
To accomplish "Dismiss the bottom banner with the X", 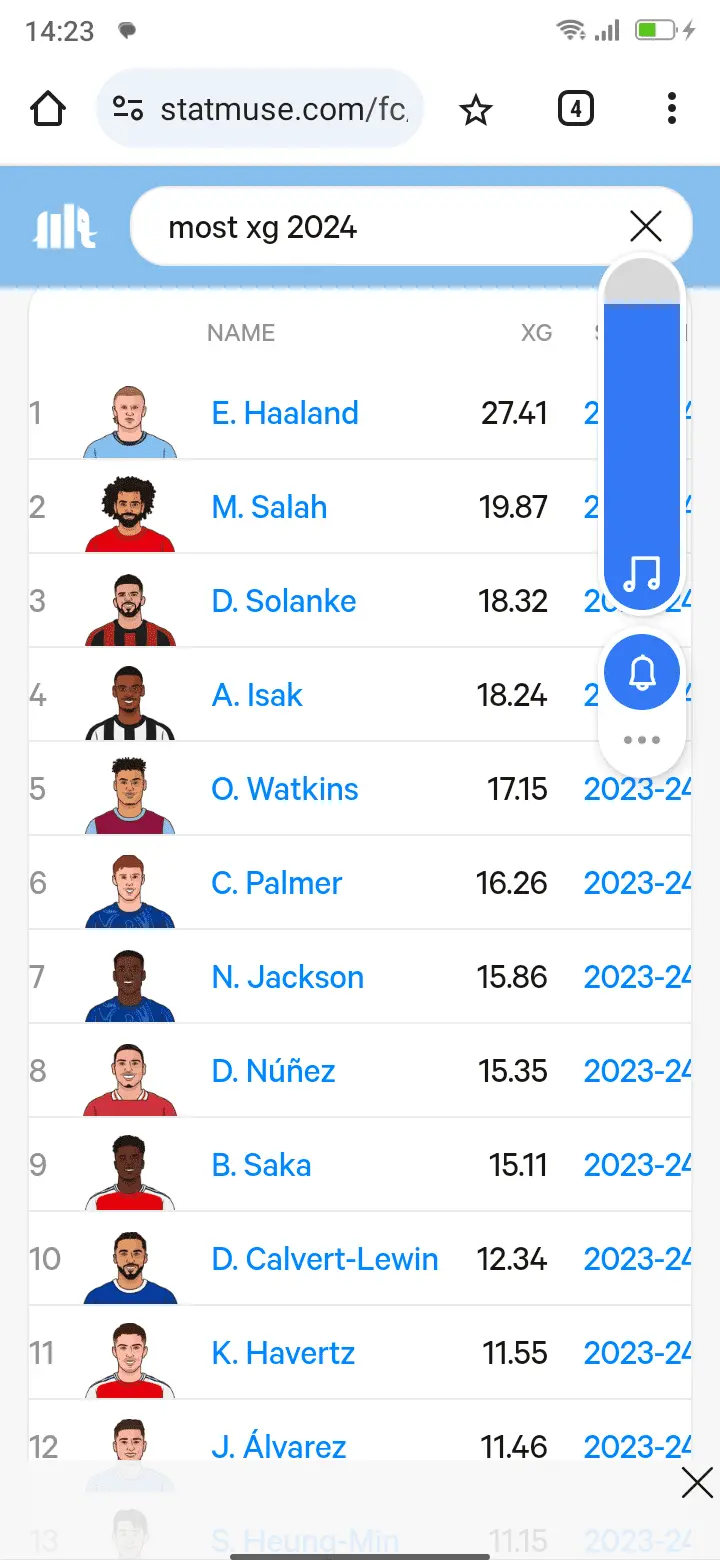I will [696, 1482].
